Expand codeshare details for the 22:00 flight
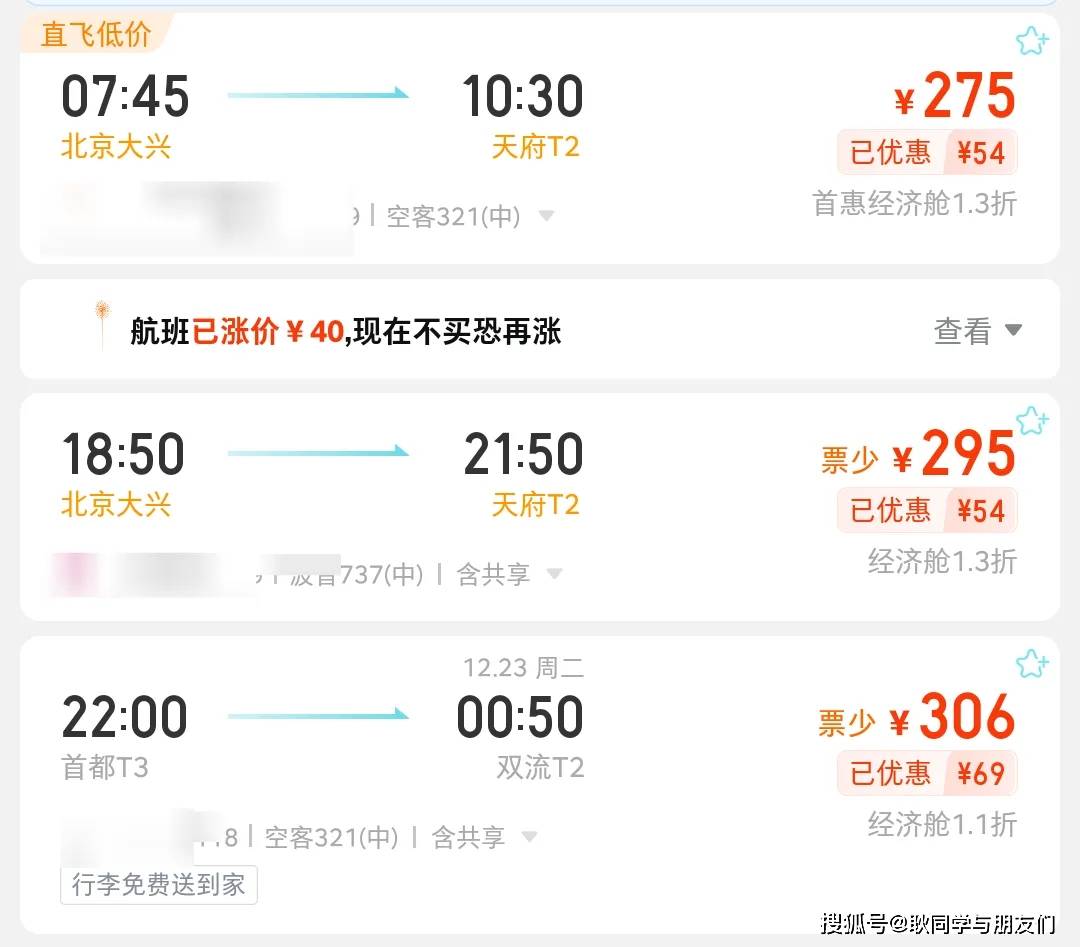This screenshot has width=1080, height=947. tap(529, 837)
